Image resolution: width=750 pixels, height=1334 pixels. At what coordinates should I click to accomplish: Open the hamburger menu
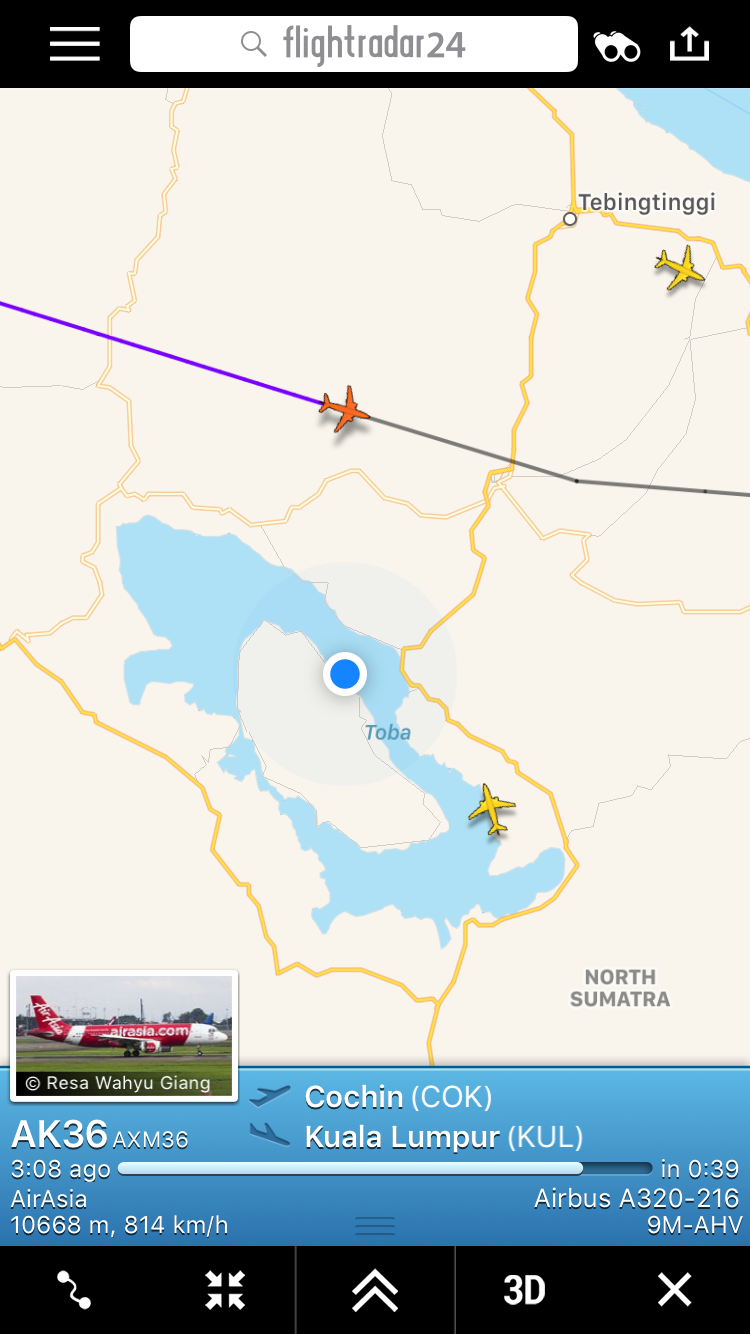click(75, 45)
